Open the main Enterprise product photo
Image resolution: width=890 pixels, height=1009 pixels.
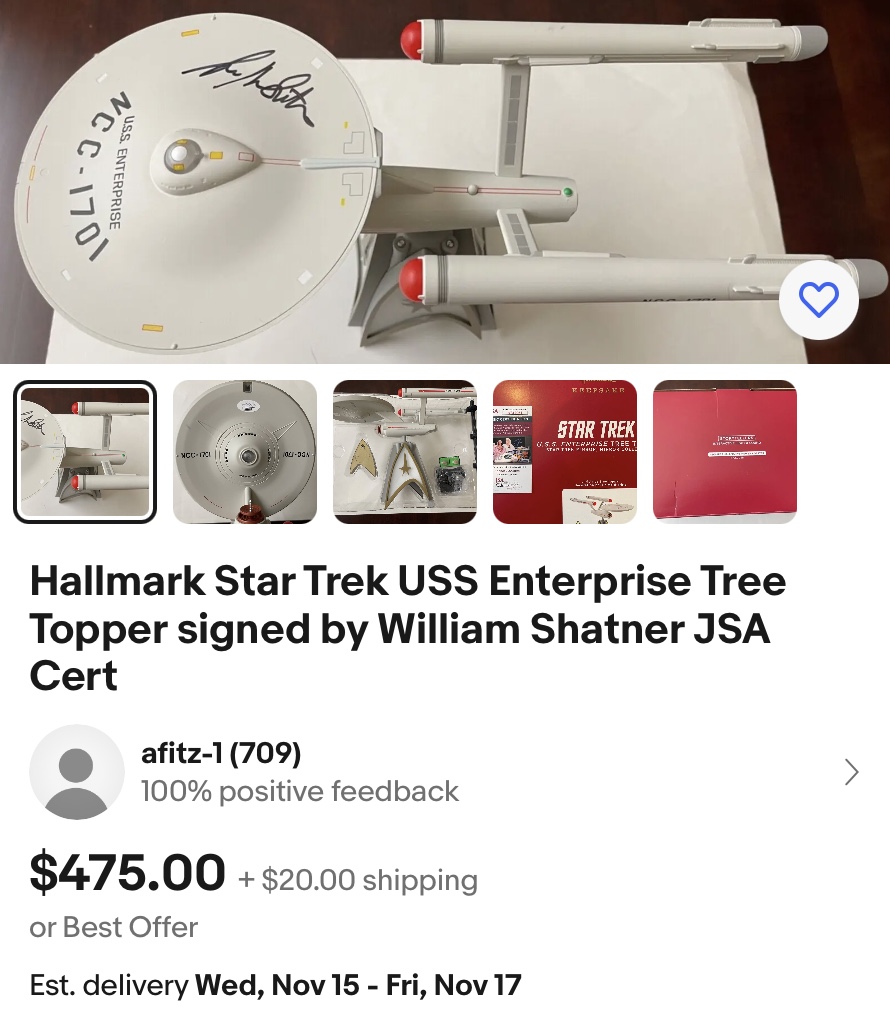[x=400, y=180]
